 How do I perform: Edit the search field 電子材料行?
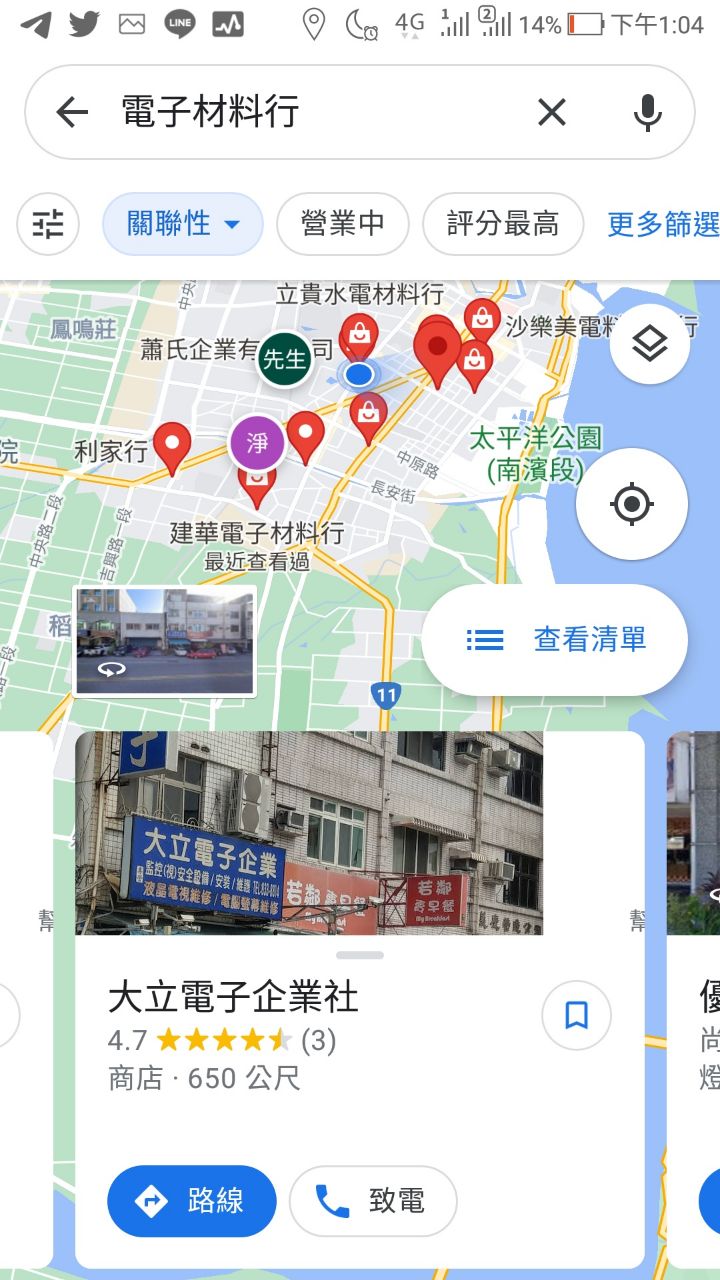pyautogui.click(x=300, y=112)
